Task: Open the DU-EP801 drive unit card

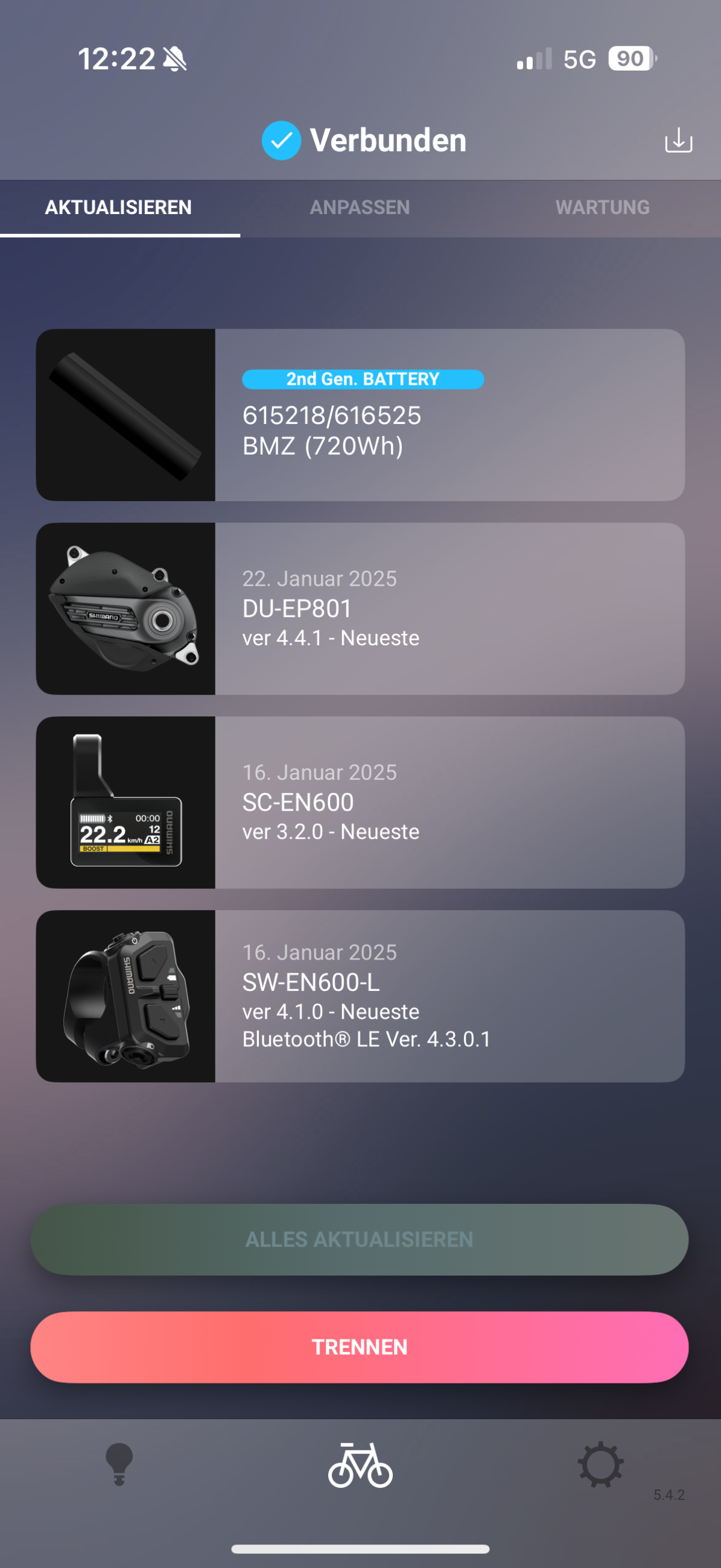Action: pos(361,609)
